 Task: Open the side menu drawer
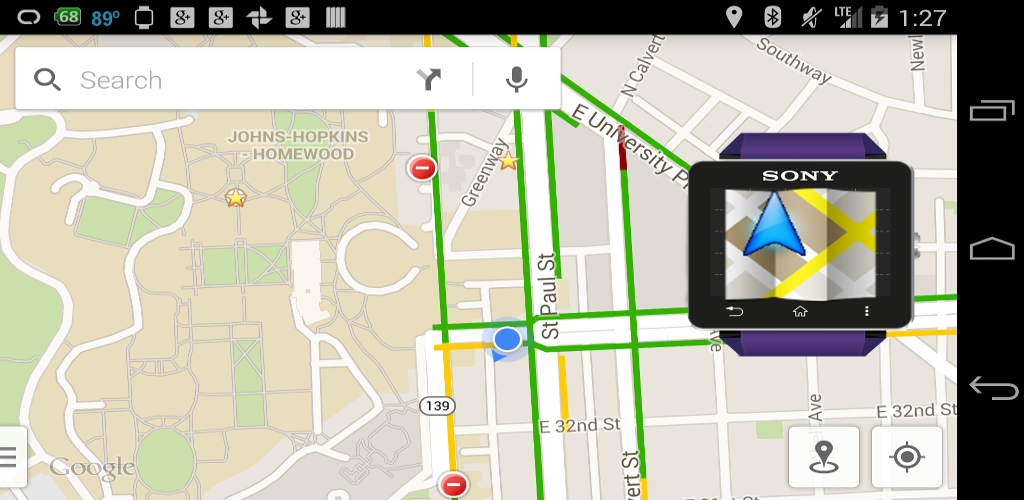pyautogui.click(x=9, y=457)
